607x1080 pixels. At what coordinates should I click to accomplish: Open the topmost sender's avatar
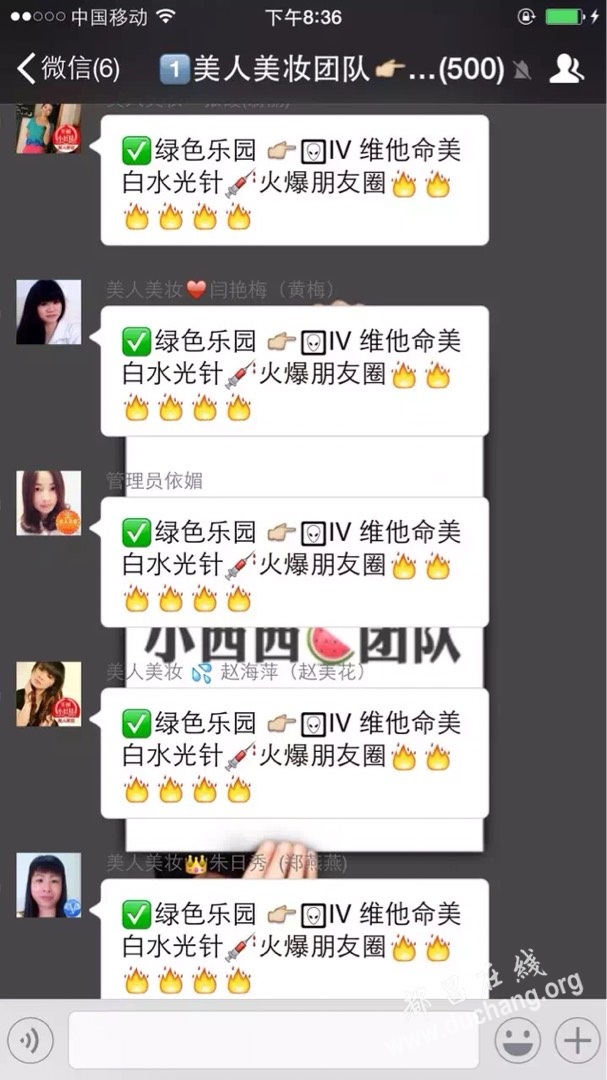(x=48, y=128)
